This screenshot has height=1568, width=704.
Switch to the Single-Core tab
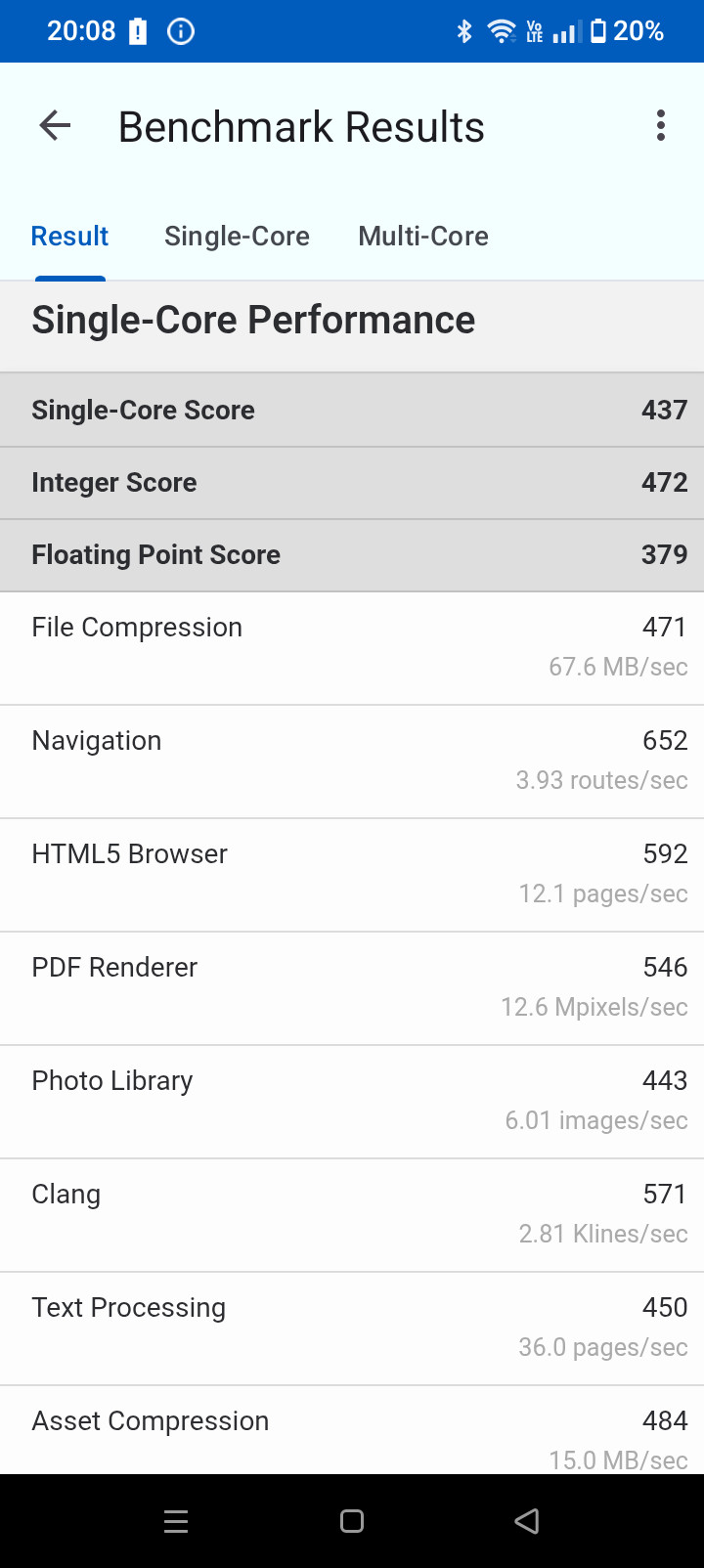pos(237,237)
